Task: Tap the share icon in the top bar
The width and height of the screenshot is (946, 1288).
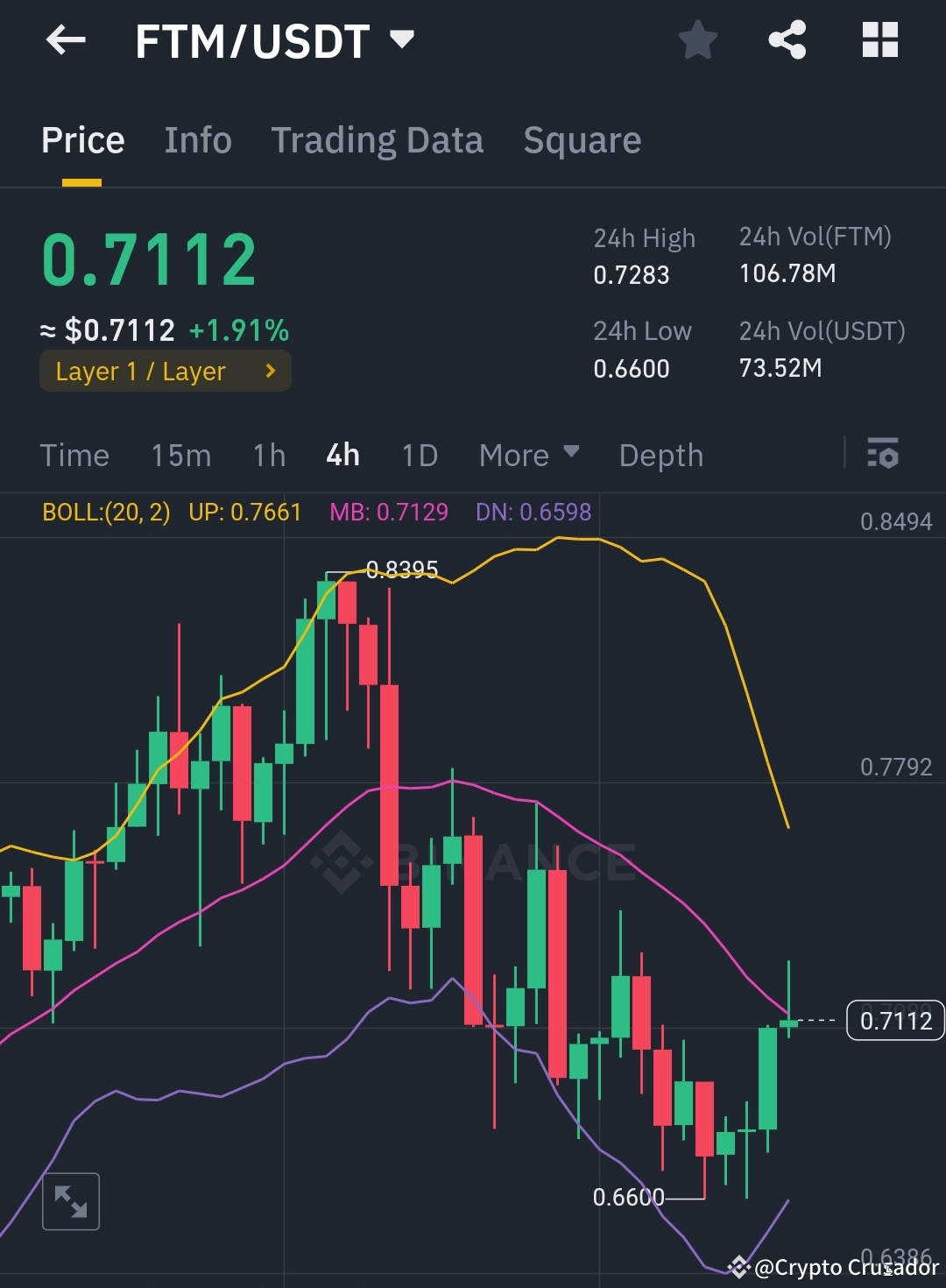Action: [786, 39]
